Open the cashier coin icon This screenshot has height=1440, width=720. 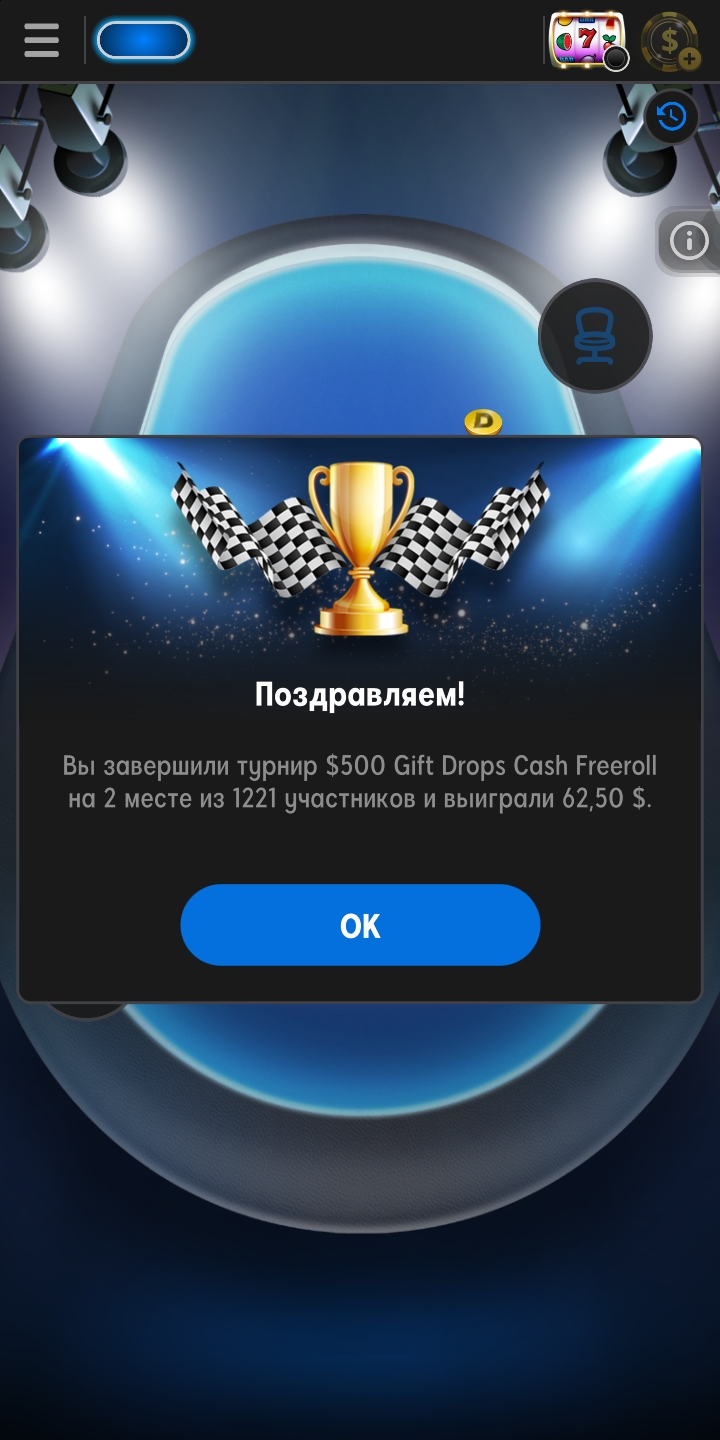tap(671, 42)
